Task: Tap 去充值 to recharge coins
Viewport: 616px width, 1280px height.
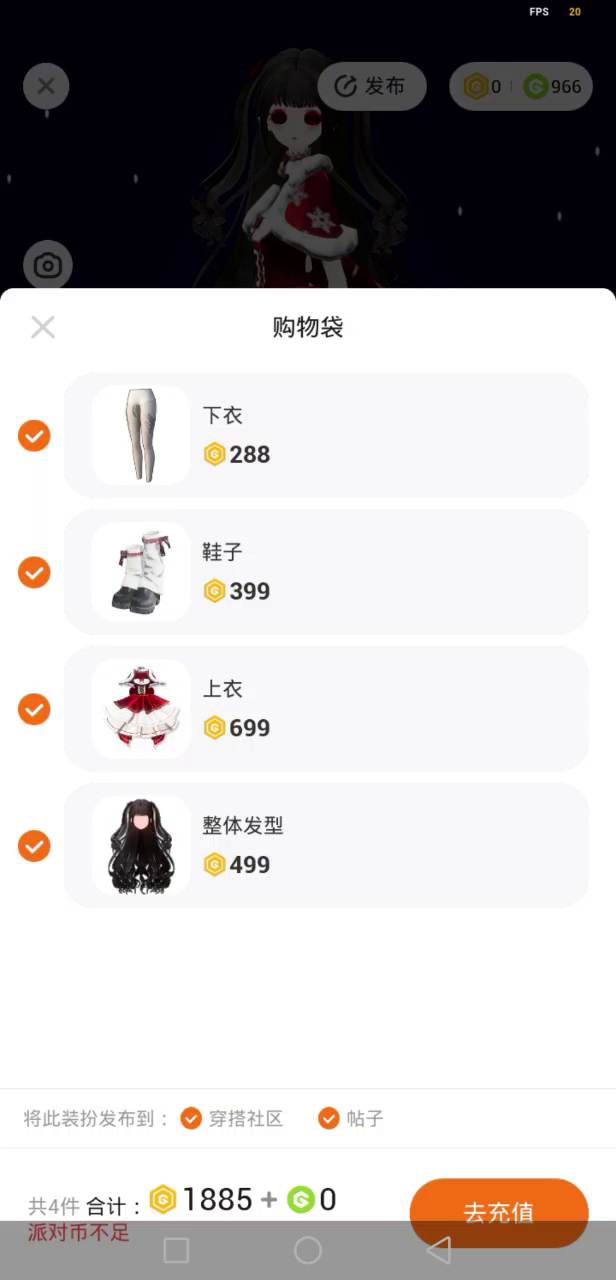Action: point(498,1212)
